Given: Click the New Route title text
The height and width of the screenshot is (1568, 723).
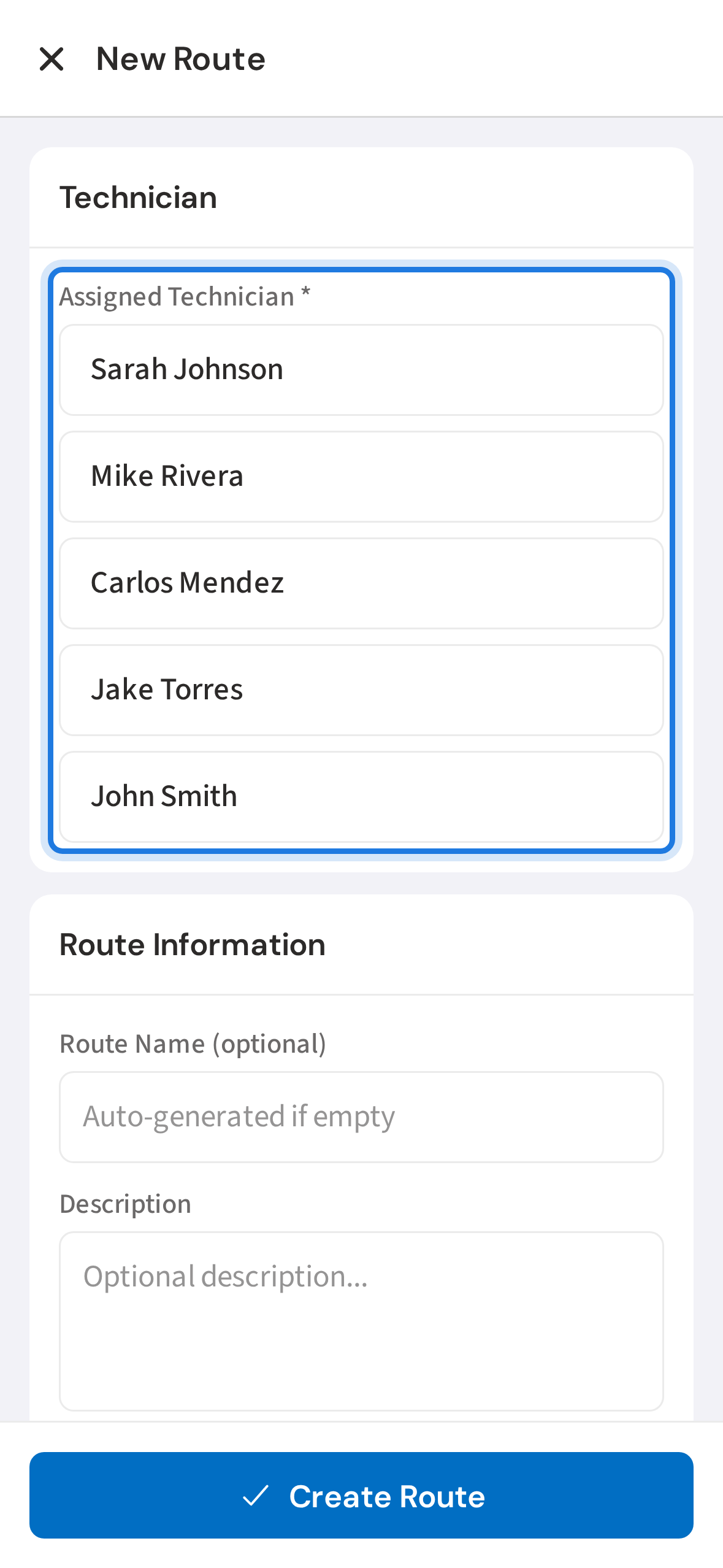Looking at the screenshot, I should coord(180,59).
